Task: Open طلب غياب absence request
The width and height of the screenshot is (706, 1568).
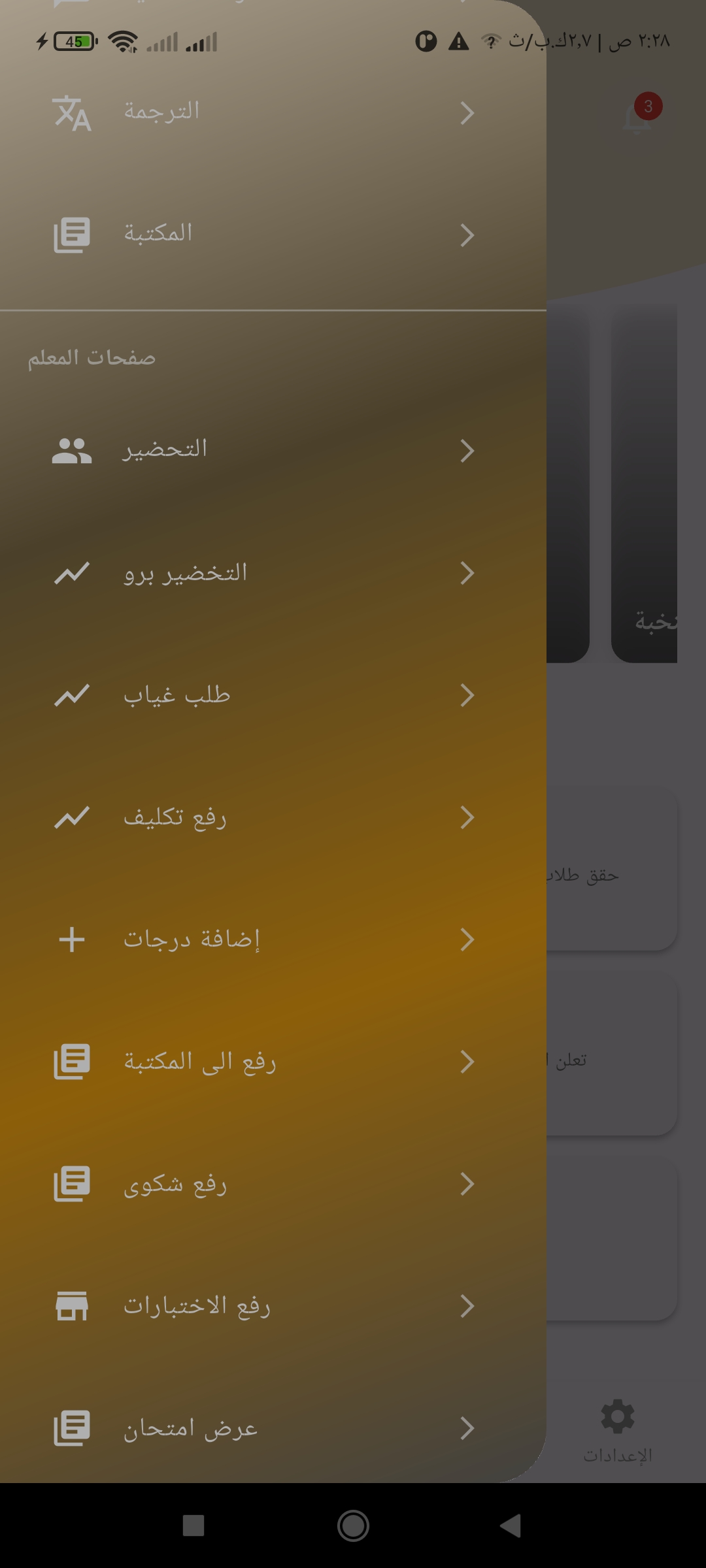Action: [261, 695]
